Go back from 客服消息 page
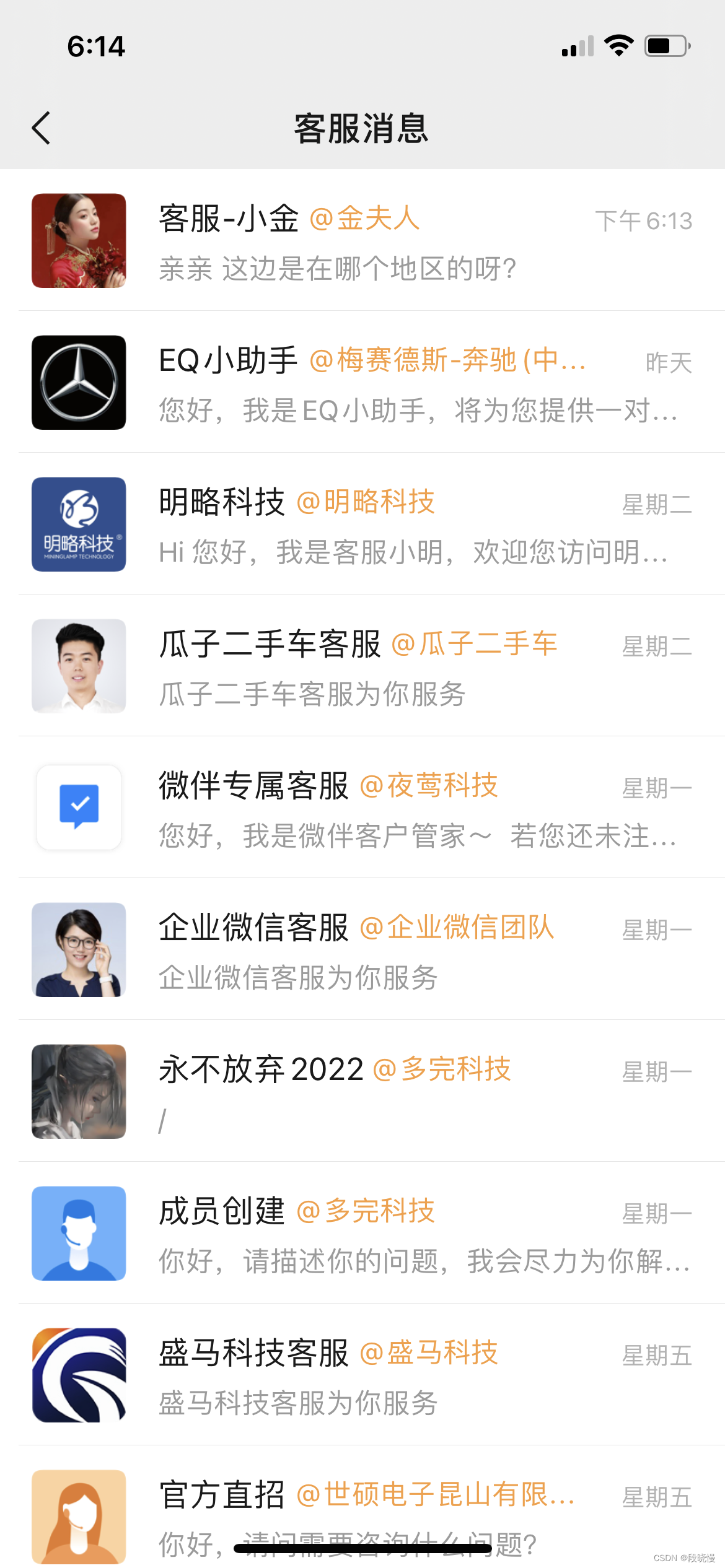Image resolution: width=725 pixels, height=1568 pixels. (x=41, y=128)
